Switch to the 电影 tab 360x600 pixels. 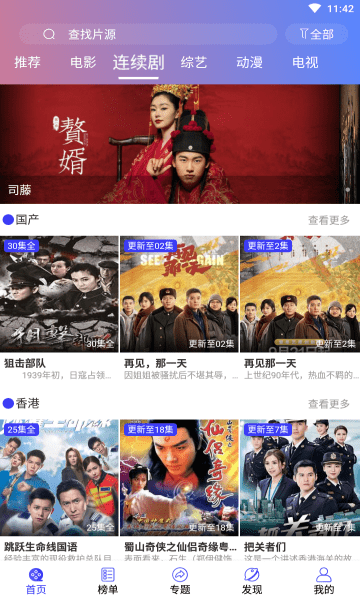pos(83,62)
